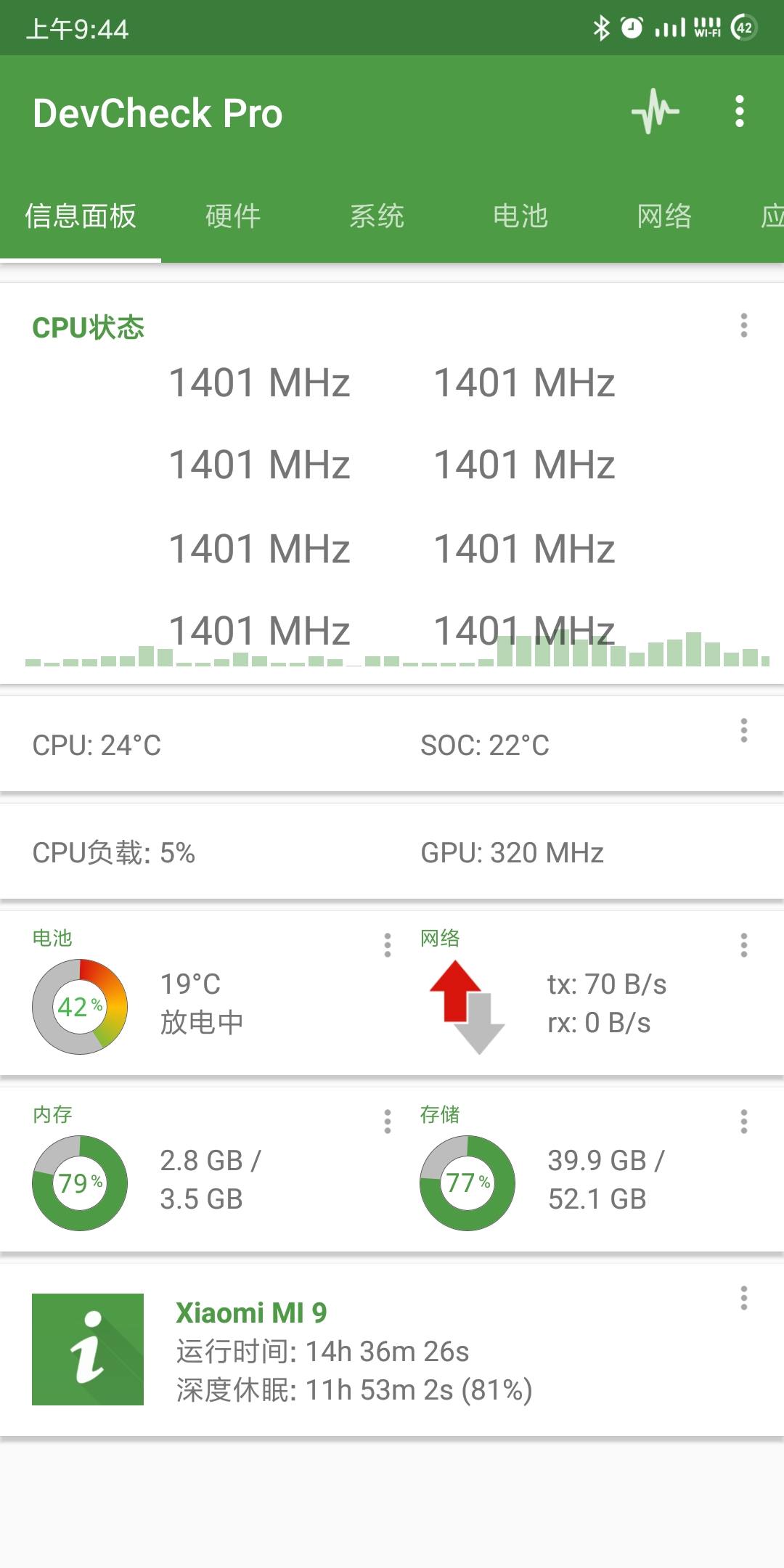
Task: Open the 存储 usage card
Action: pos(588,1169)
